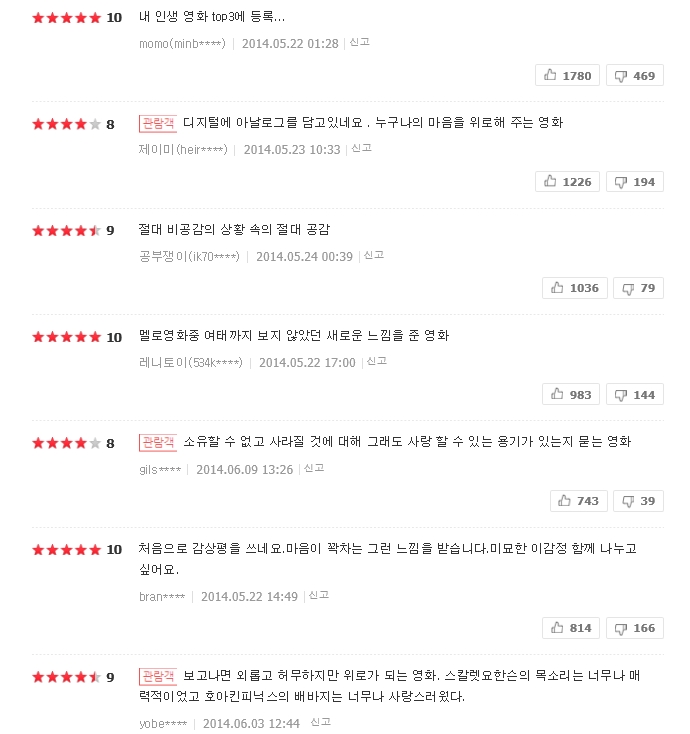The height and width of the screenshot is (734, 690).
Task: Tap 신고 next to 제이미's review
Action: coord(362,148)
